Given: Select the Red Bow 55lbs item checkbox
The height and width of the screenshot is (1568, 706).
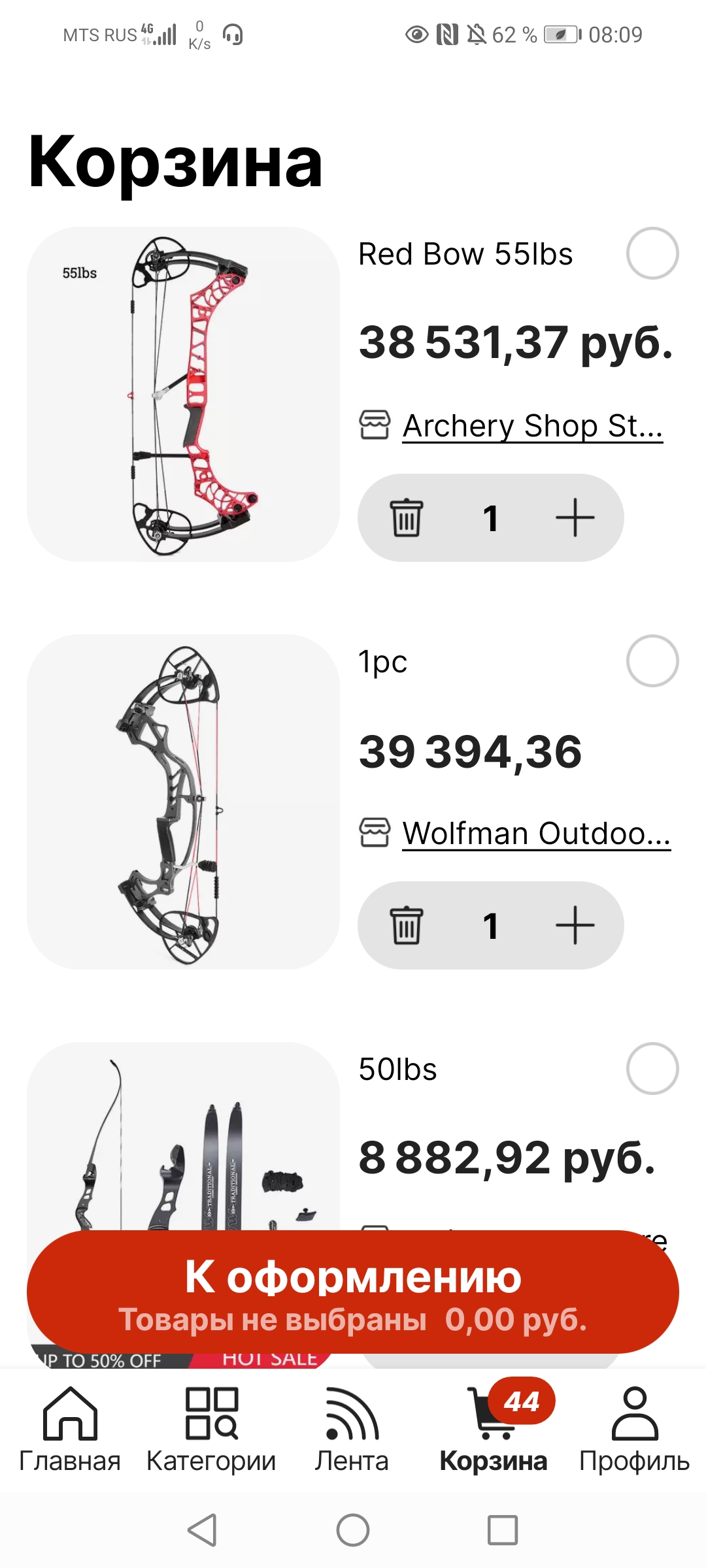Looking at the screenshot, I should point(652,253).
